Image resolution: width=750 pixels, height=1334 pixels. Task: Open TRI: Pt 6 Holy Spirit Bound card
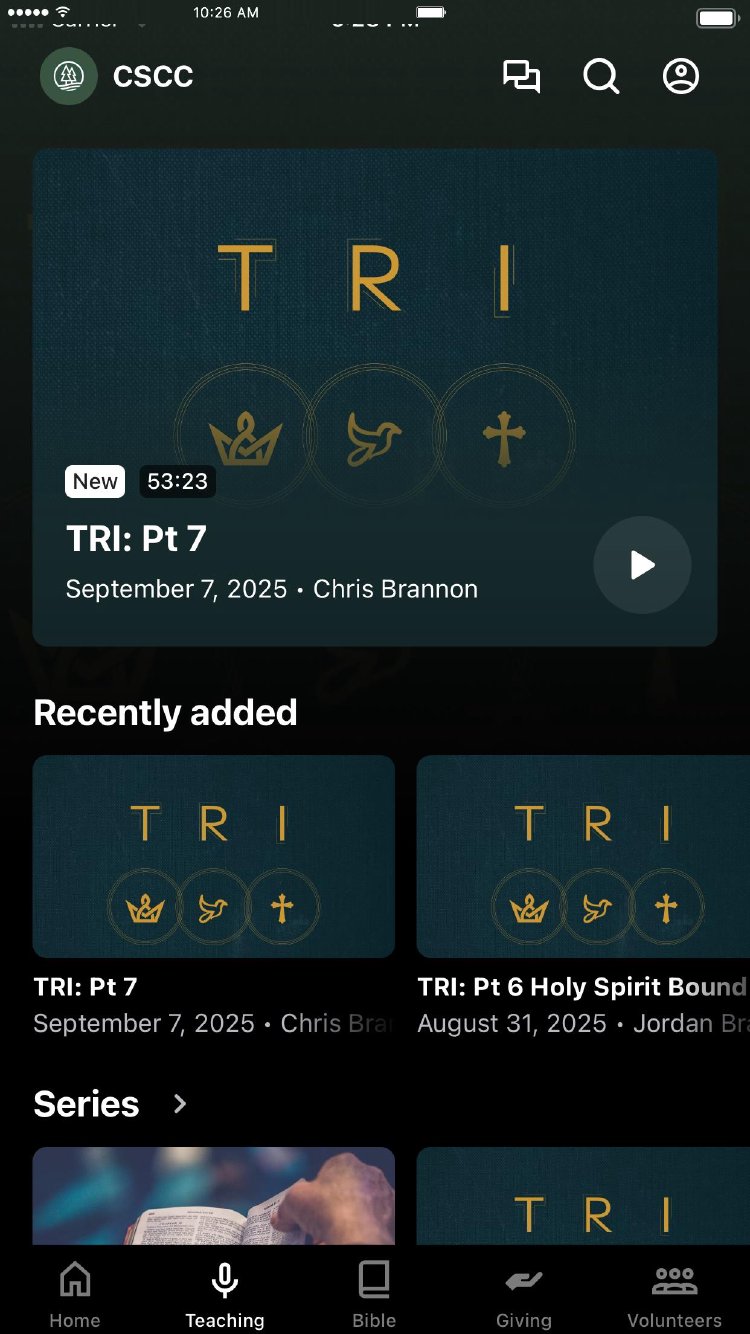(x=583, y=857)
